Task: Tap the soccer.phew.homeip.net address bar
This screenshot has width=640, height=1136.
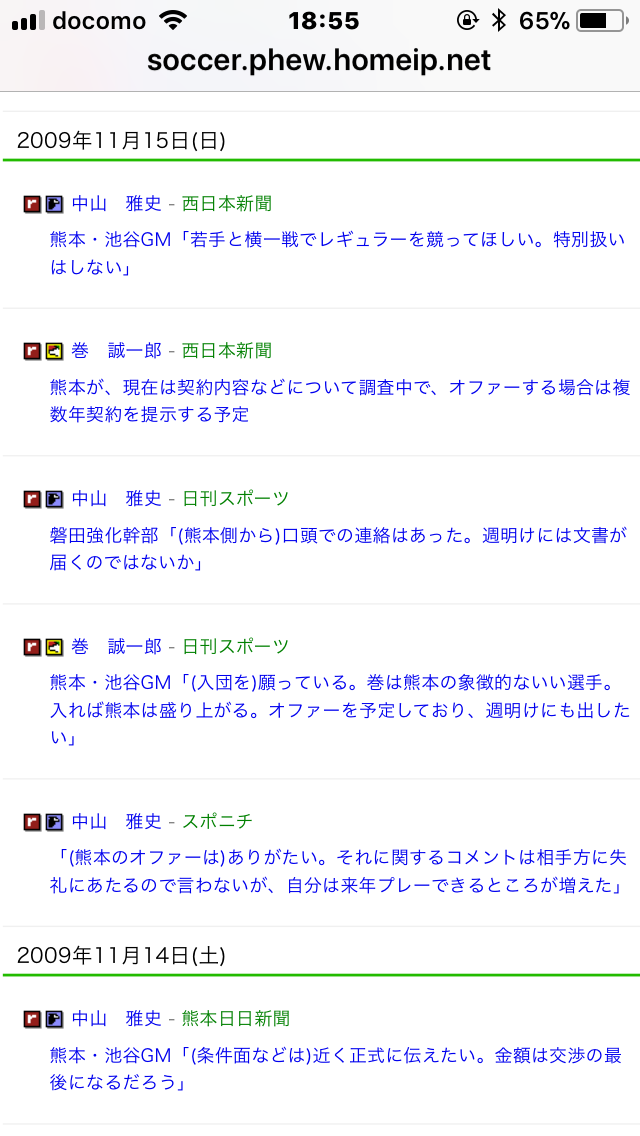Action: 319,61
